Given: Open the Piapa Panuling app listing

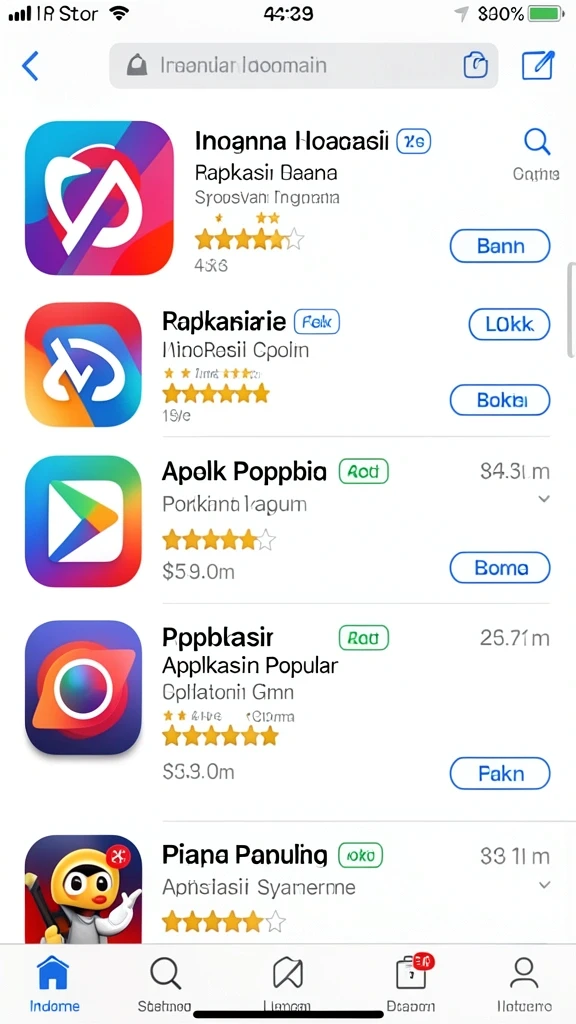Looking at the screenshot, I should 287,888.
